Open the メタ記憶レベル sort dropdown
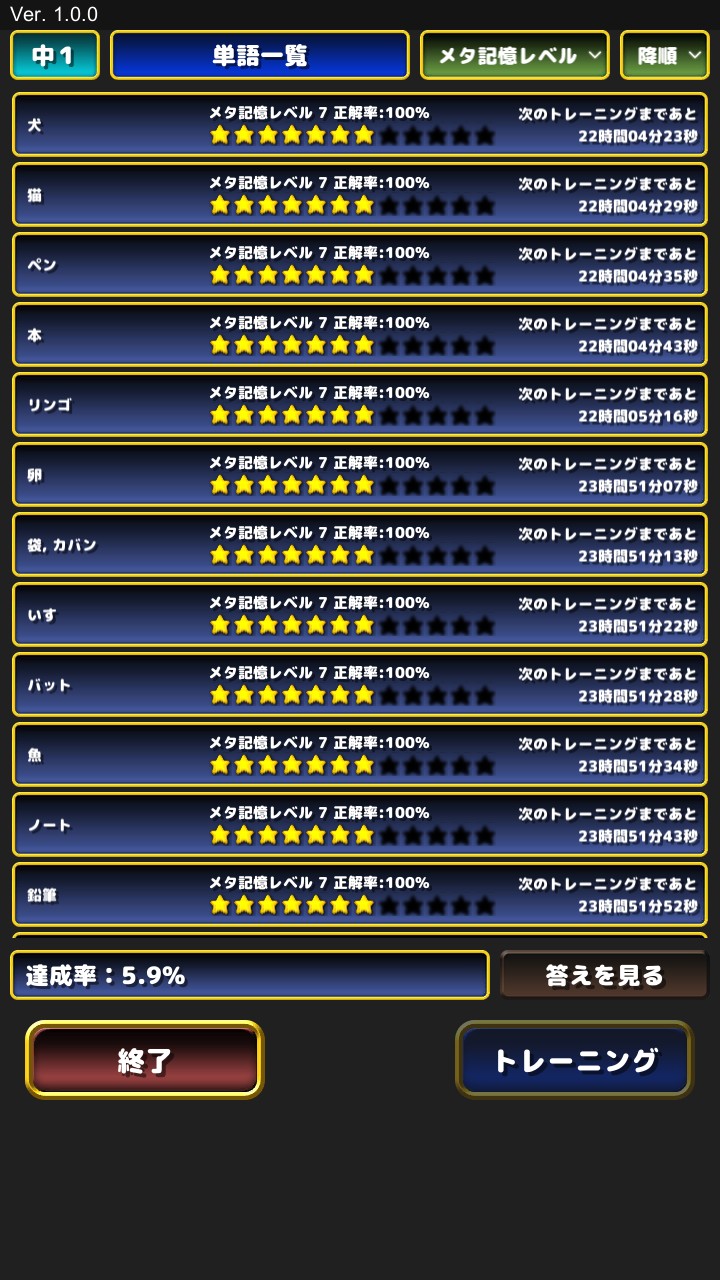 [514, 55]
